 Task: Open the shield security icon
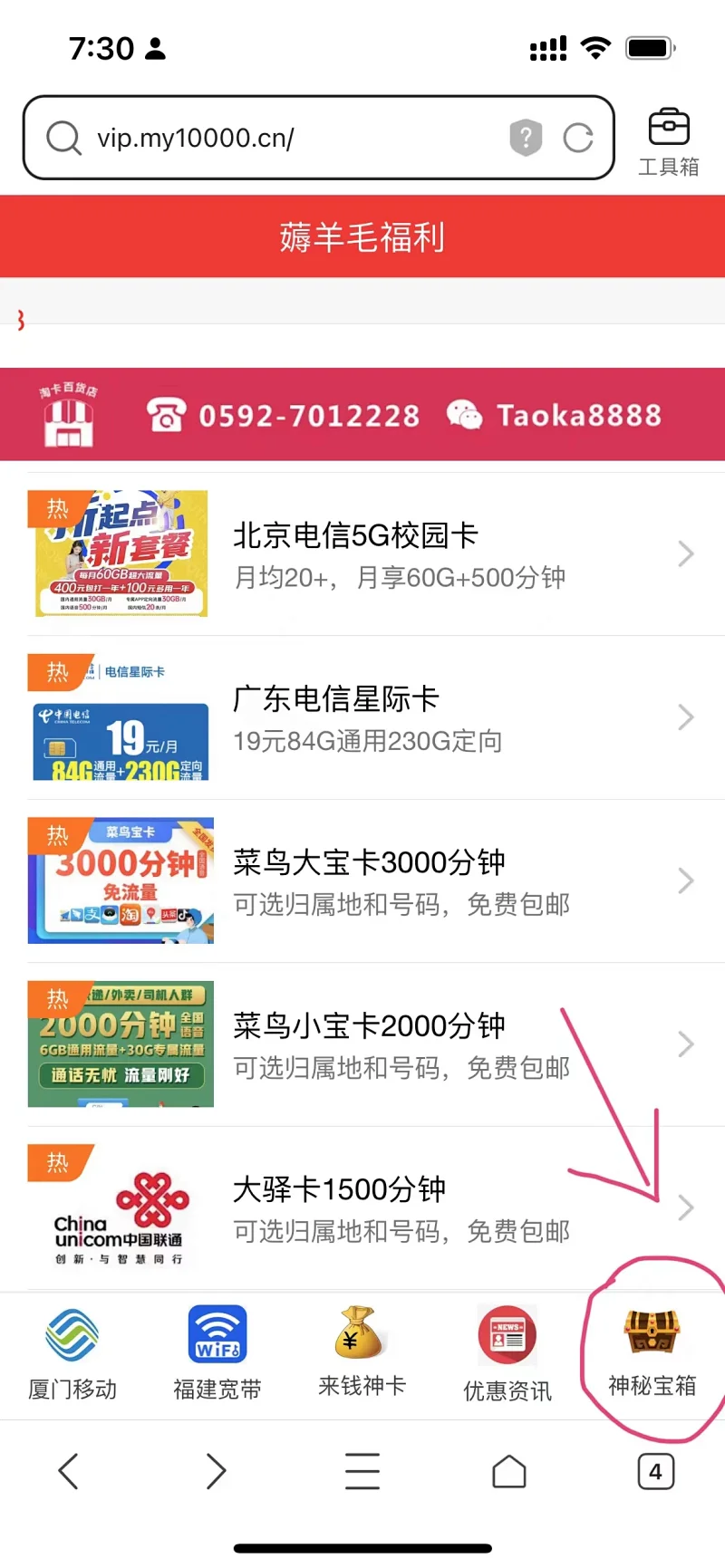526,138
